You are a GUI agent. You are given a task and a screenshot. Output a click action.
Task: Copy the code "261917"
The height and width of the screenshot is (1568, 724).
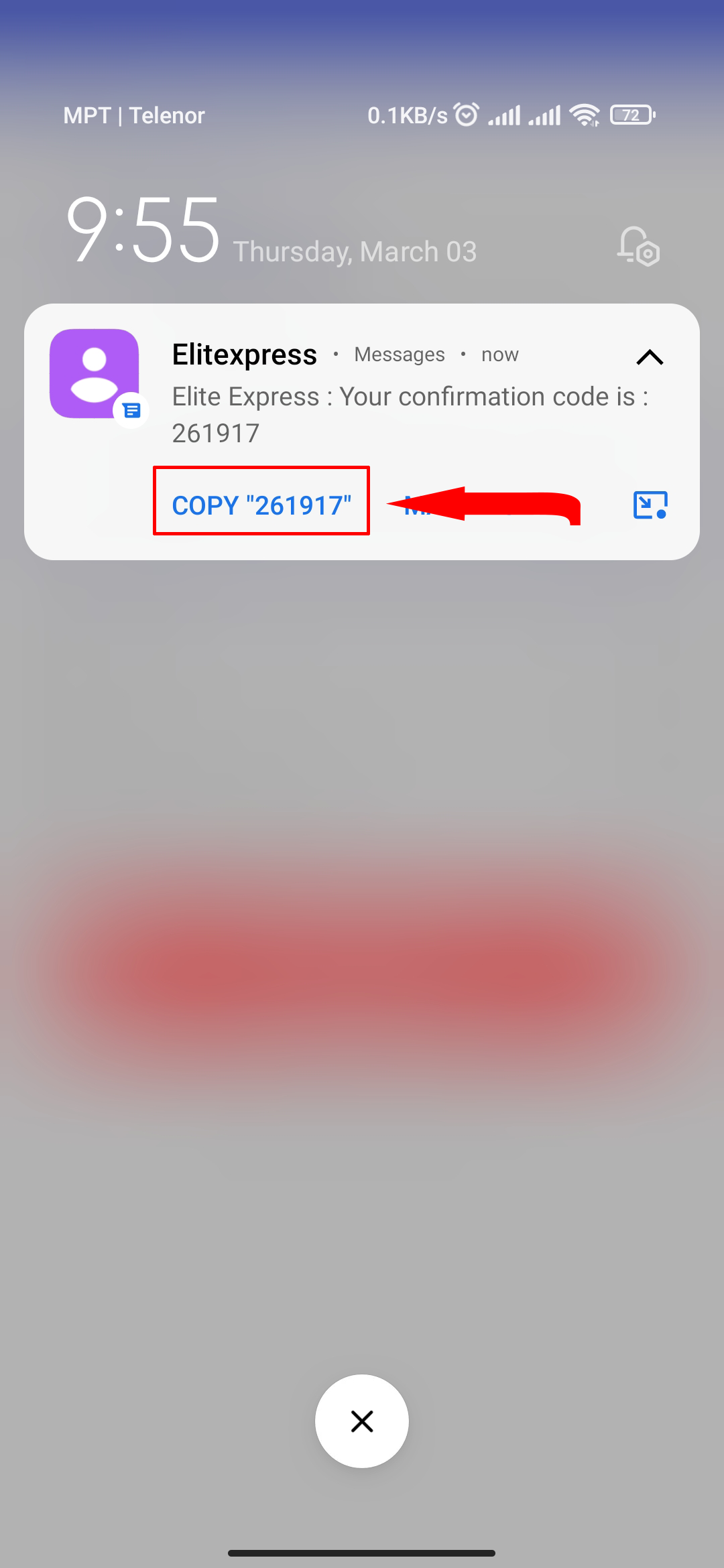click(261, 505)
